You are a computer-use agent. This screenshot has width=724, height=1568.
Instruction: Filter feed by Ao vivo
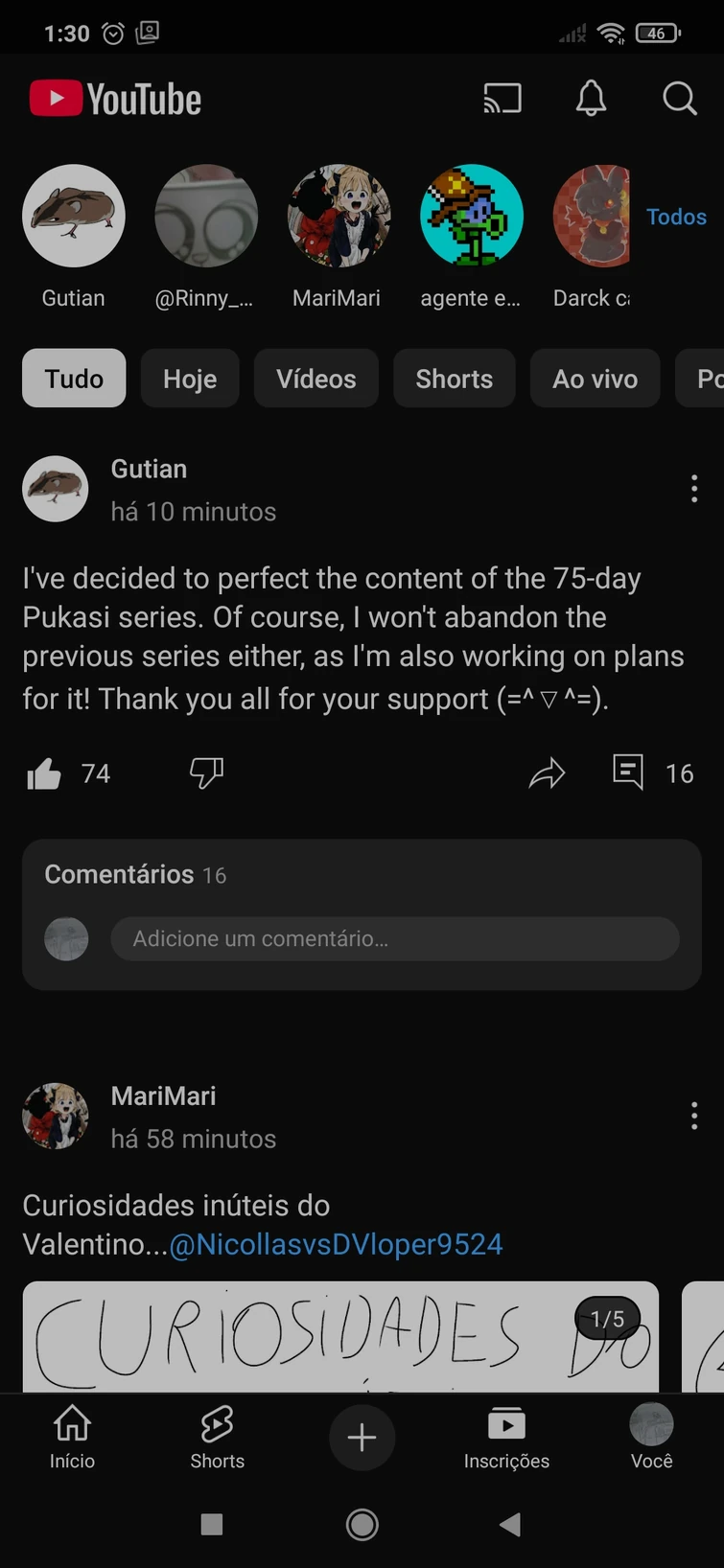(595, 379)
